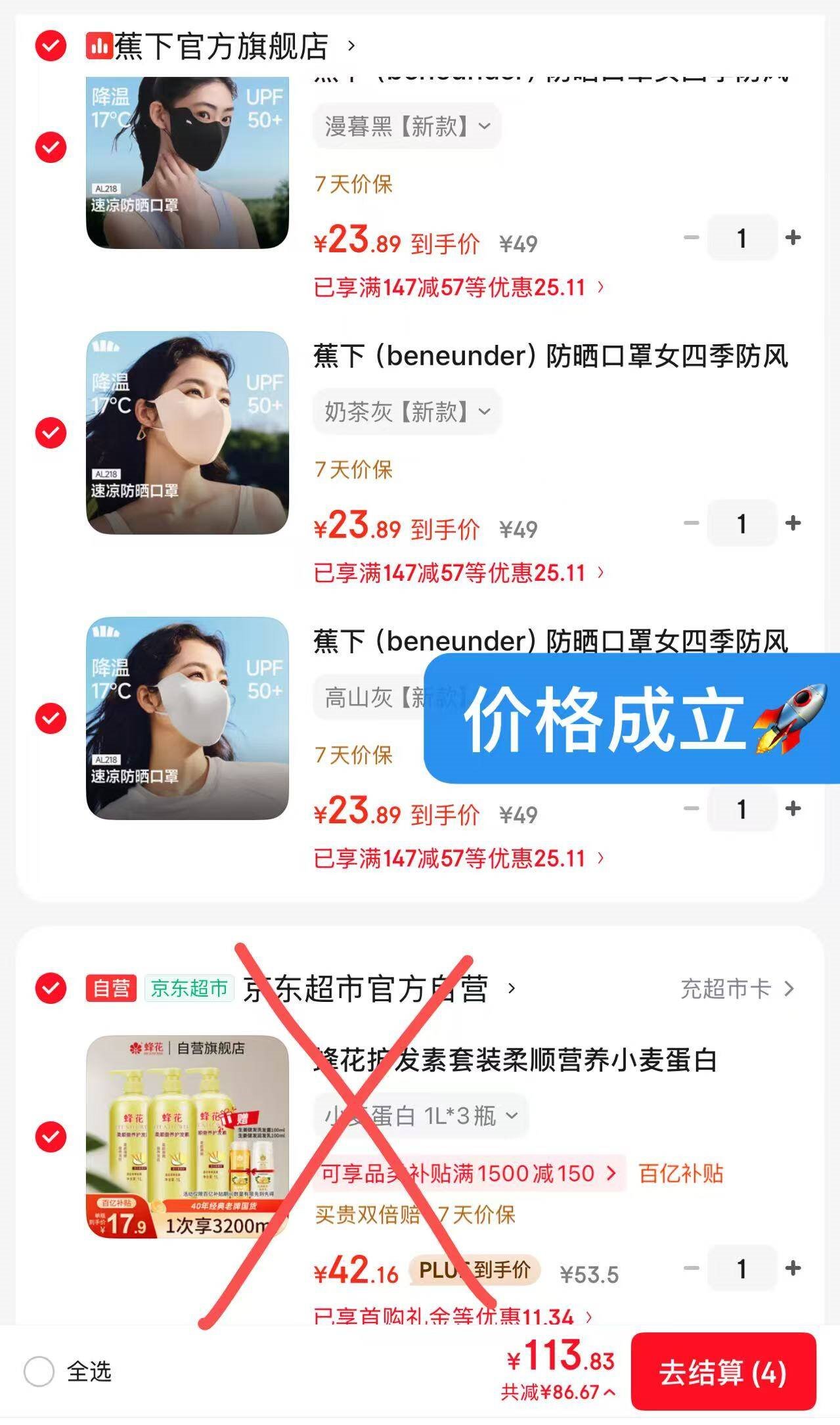840x1425 pixels.
Task: Increase quantity of the 高山灰 mask
Action: click(793, 809)
